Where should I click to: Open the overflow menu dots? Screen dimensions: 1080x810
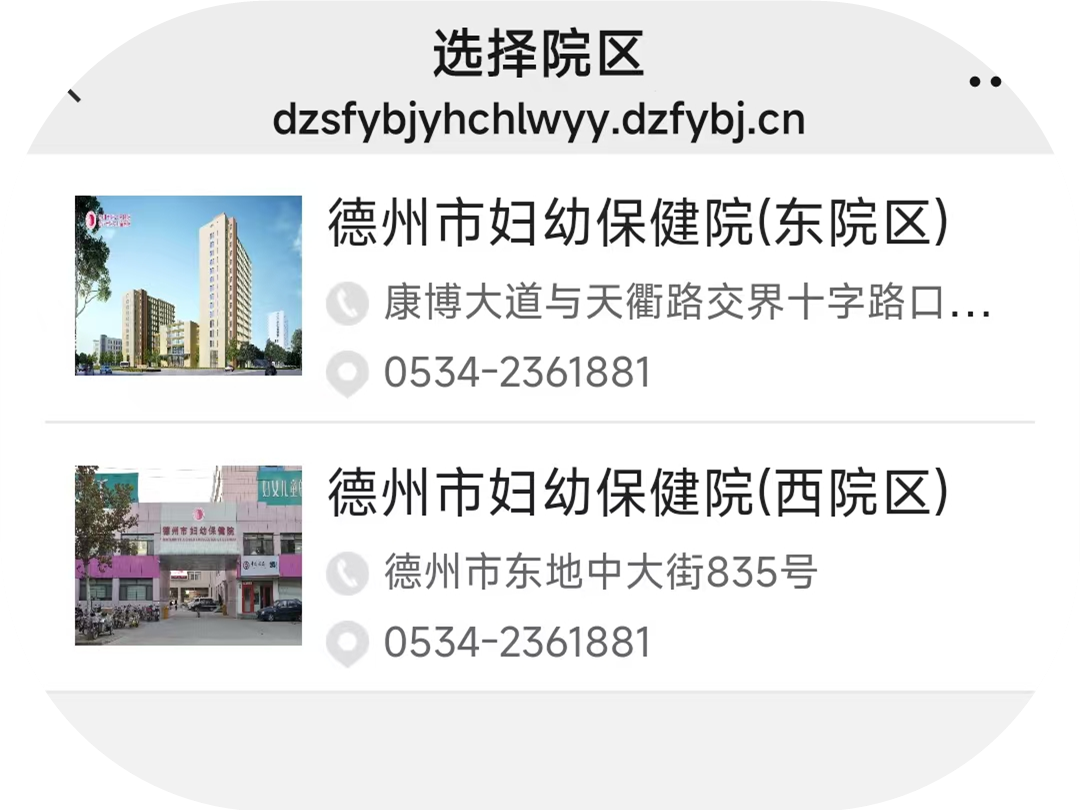coord(985,82)
